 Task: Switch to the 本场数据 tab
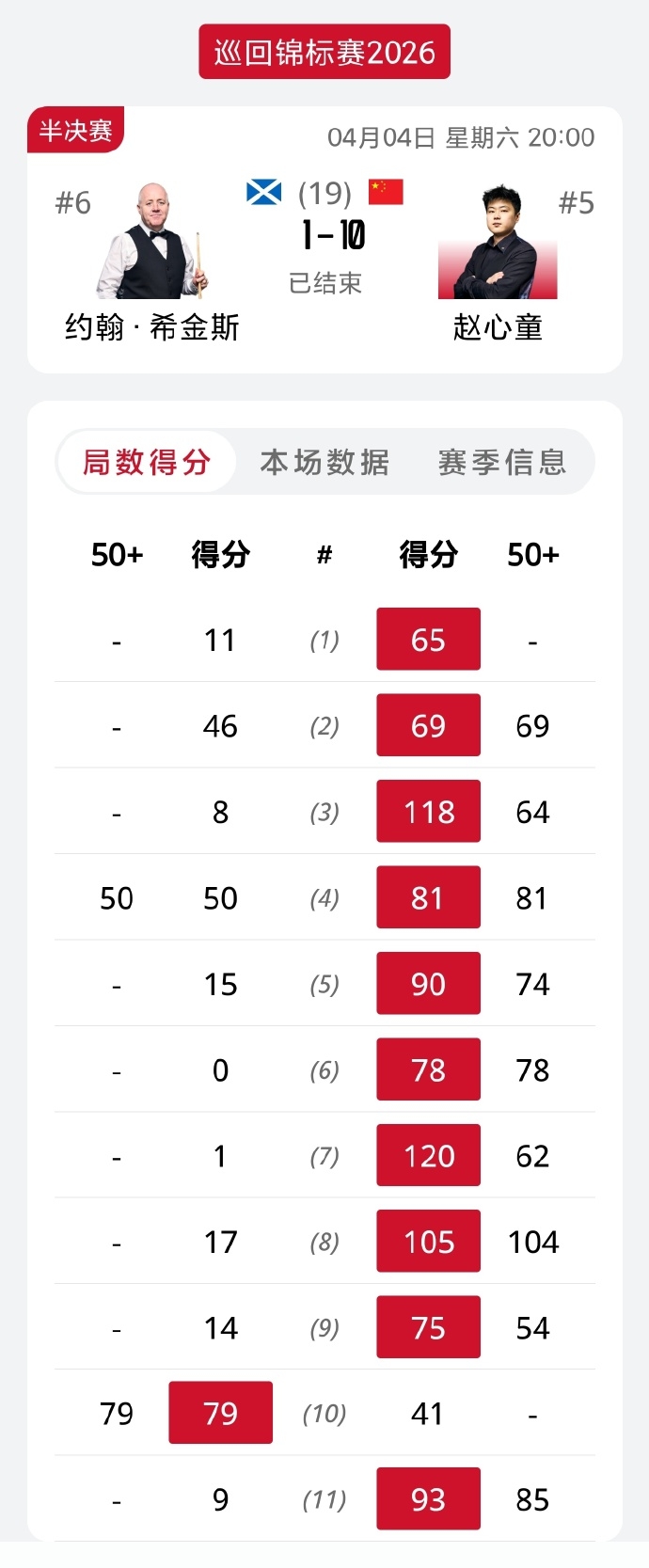[x=324, y=462]
